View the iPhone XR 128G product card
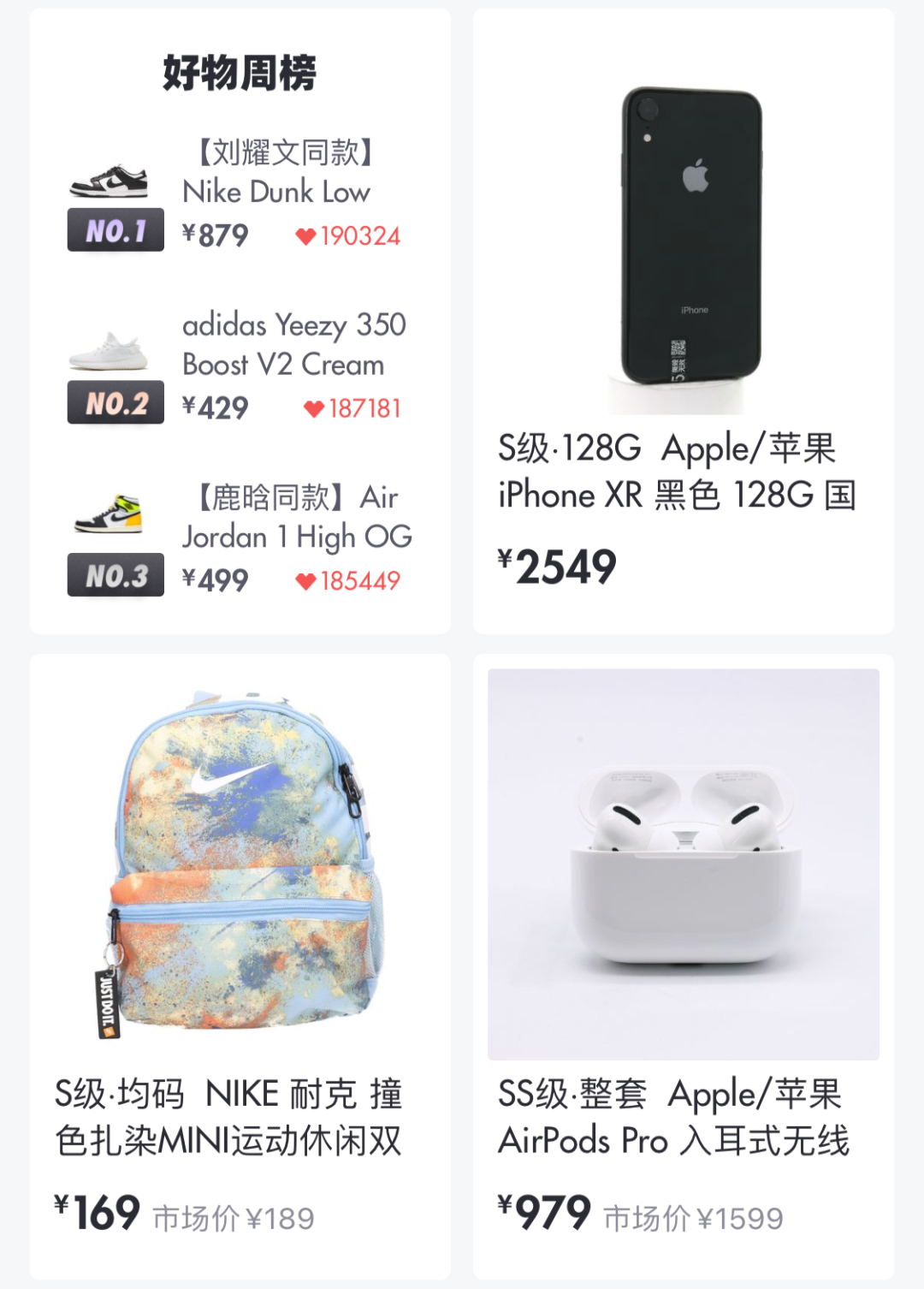 coord(684,321)
